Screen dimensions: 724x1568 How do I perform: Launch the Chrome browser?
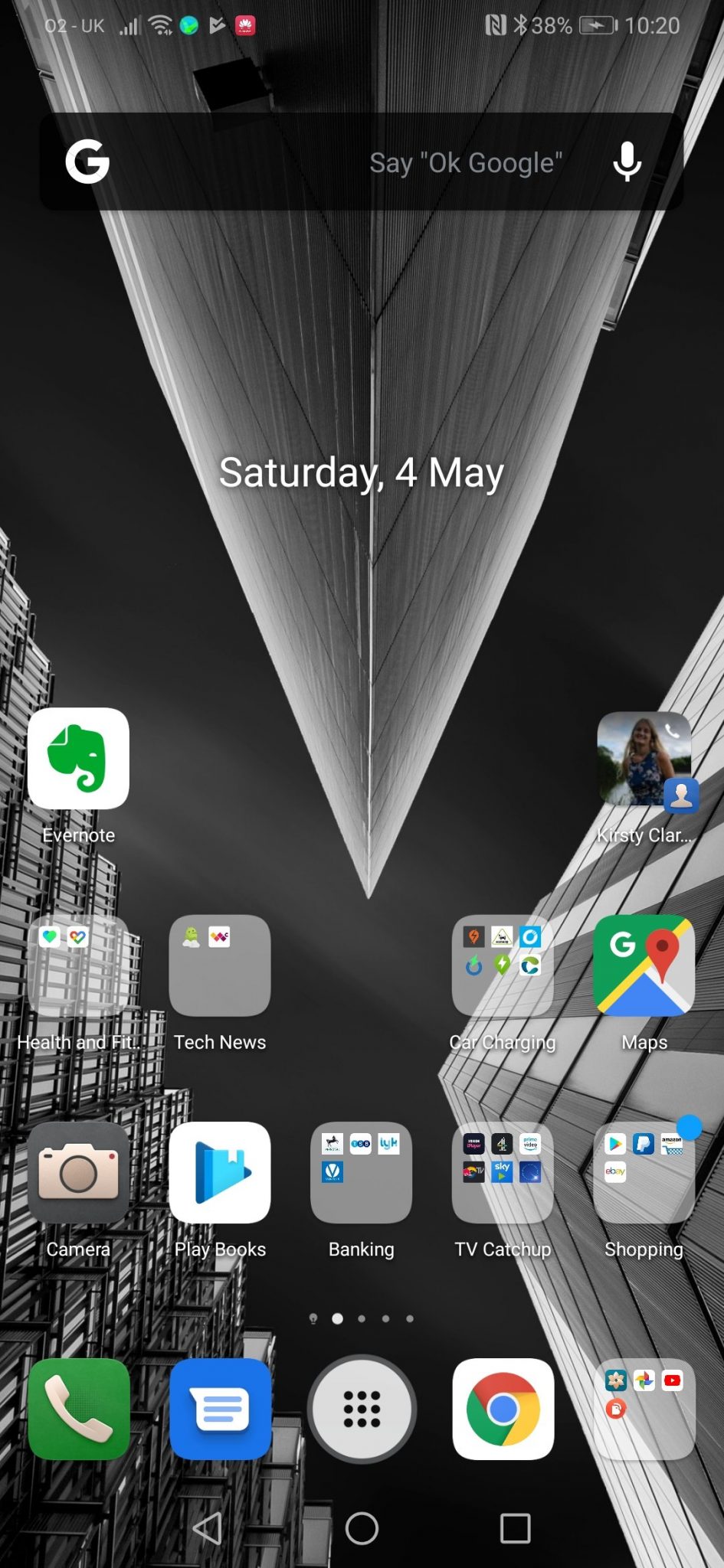(x=503, y=1410)
